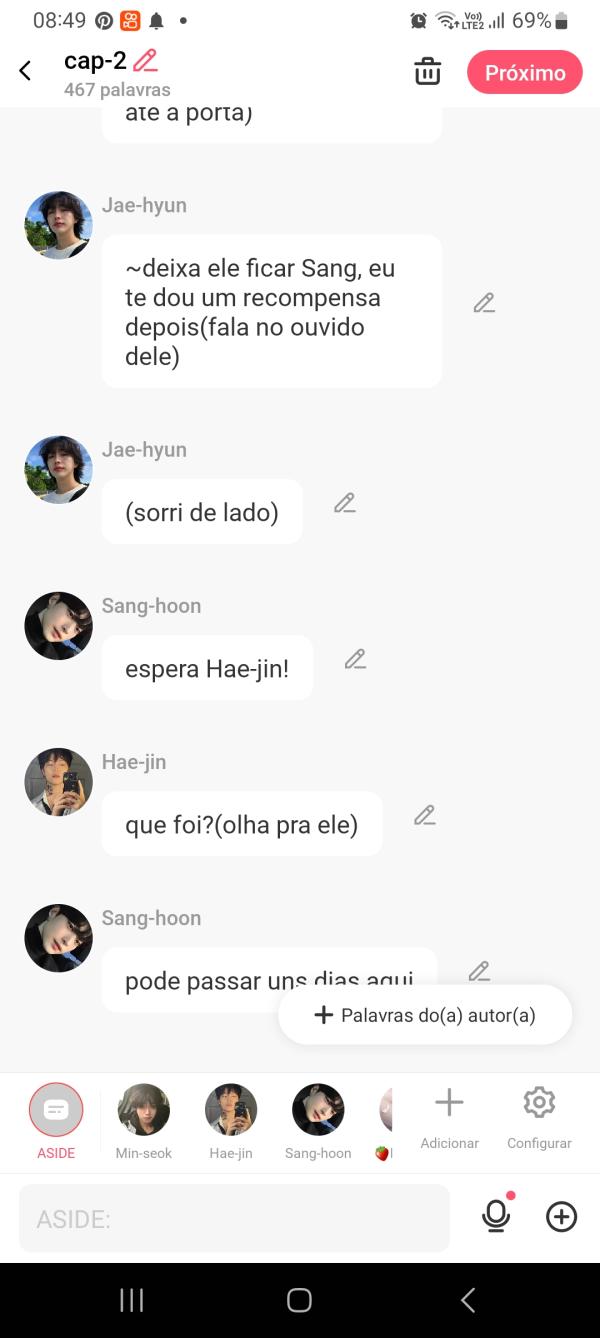Rename chapter title cap-2 with the pencil icon
This screenshot has height=1338, width=600.
[x=146, y=60]
